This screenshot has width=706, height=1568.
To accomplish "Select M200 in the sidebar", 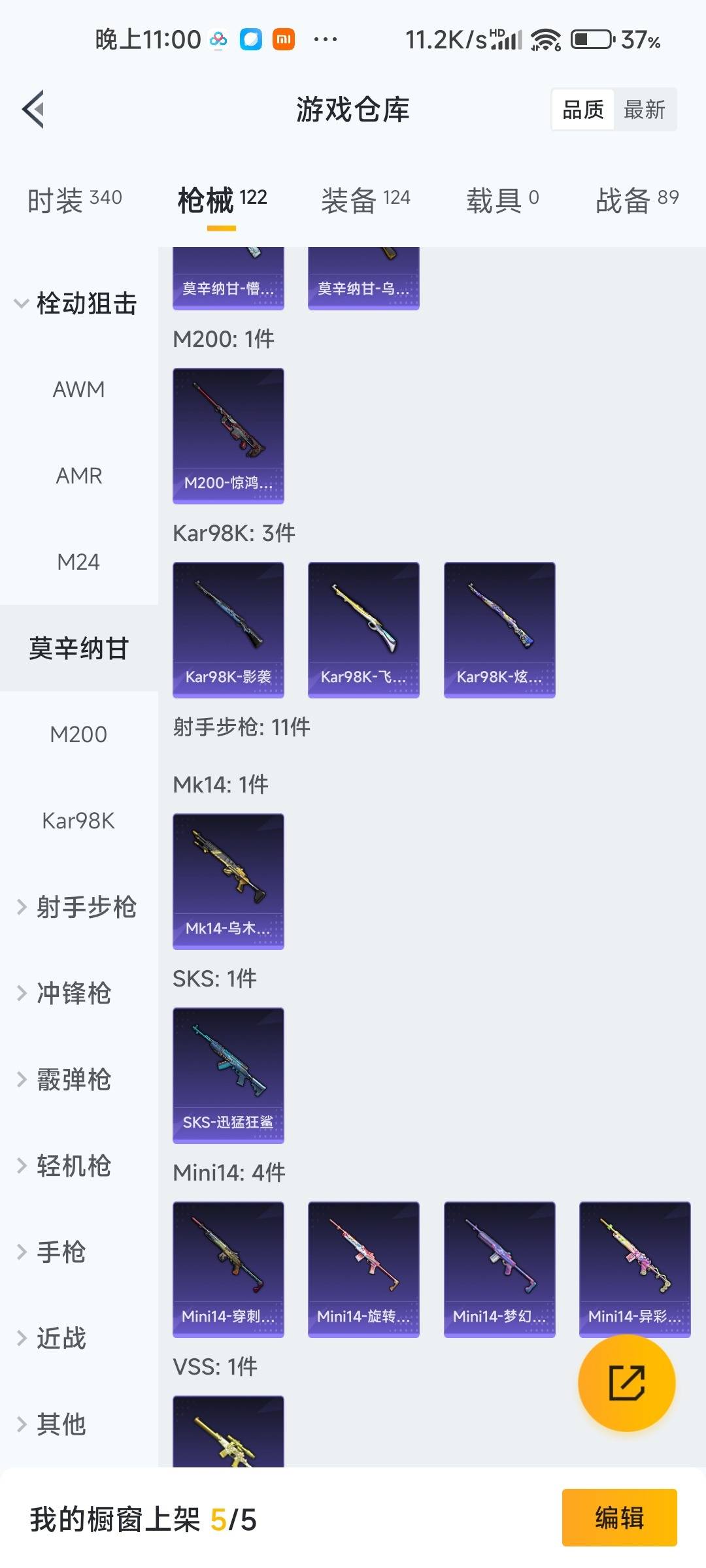I will click(78, 734).
